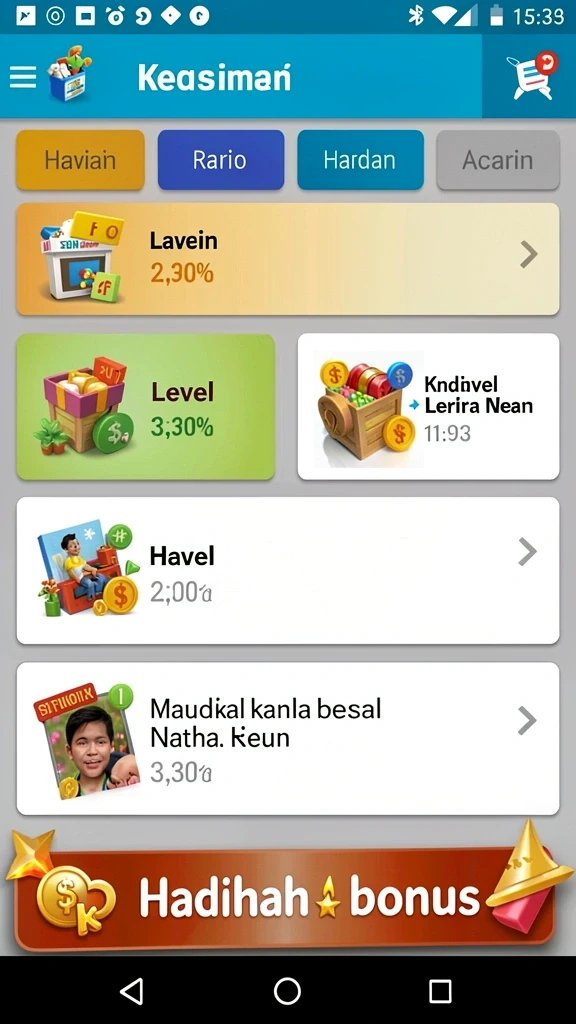
Task: Open the Havel row
Action: click(x=288, y=571)
